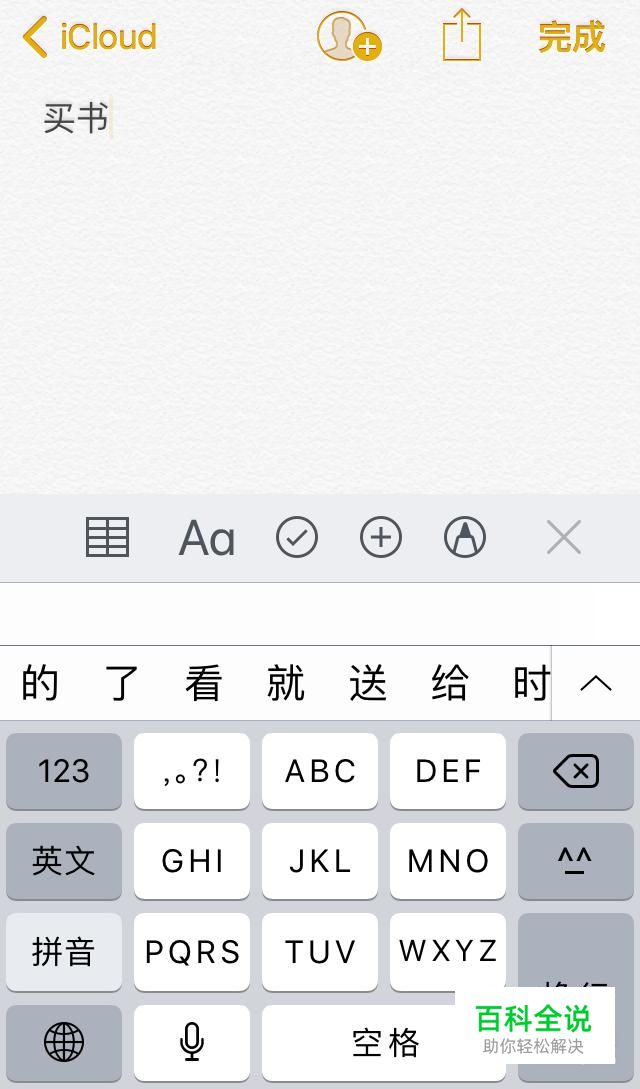Choose the candidate word 看
Viewport: 640px width, 1089px height.
203,683
